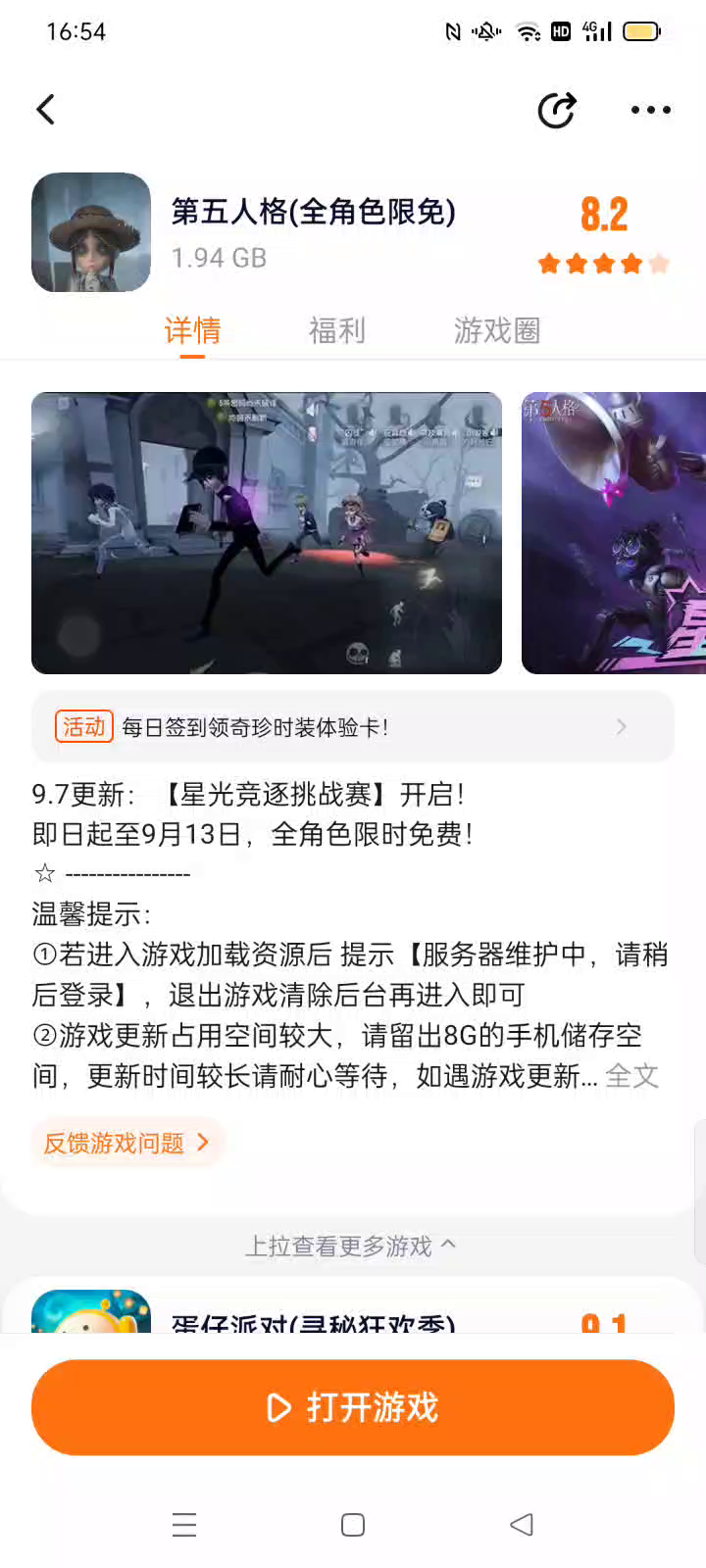Go back using the top-left arrow
706x1568 pixels.
(x=46, y=110)
